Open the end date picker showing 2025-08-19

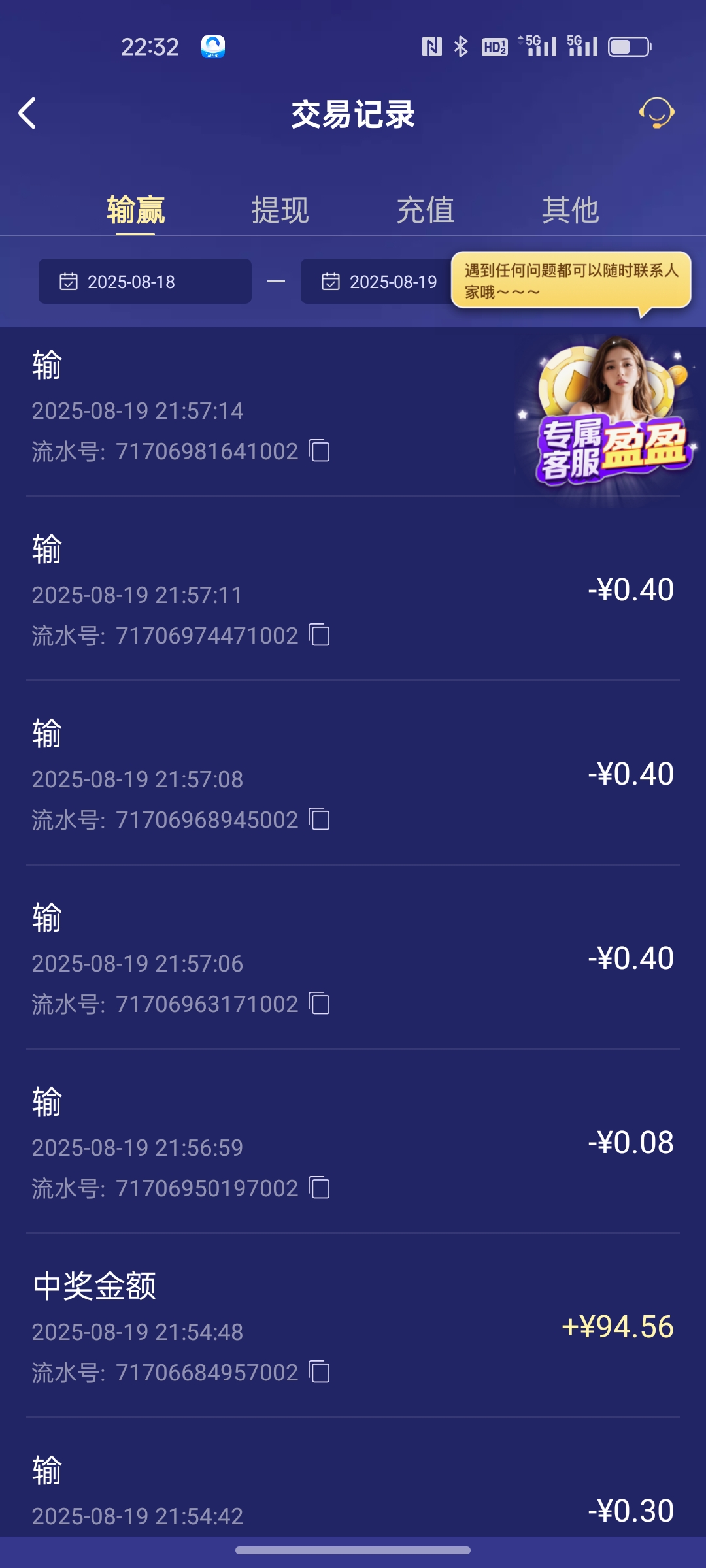(392, 282)
